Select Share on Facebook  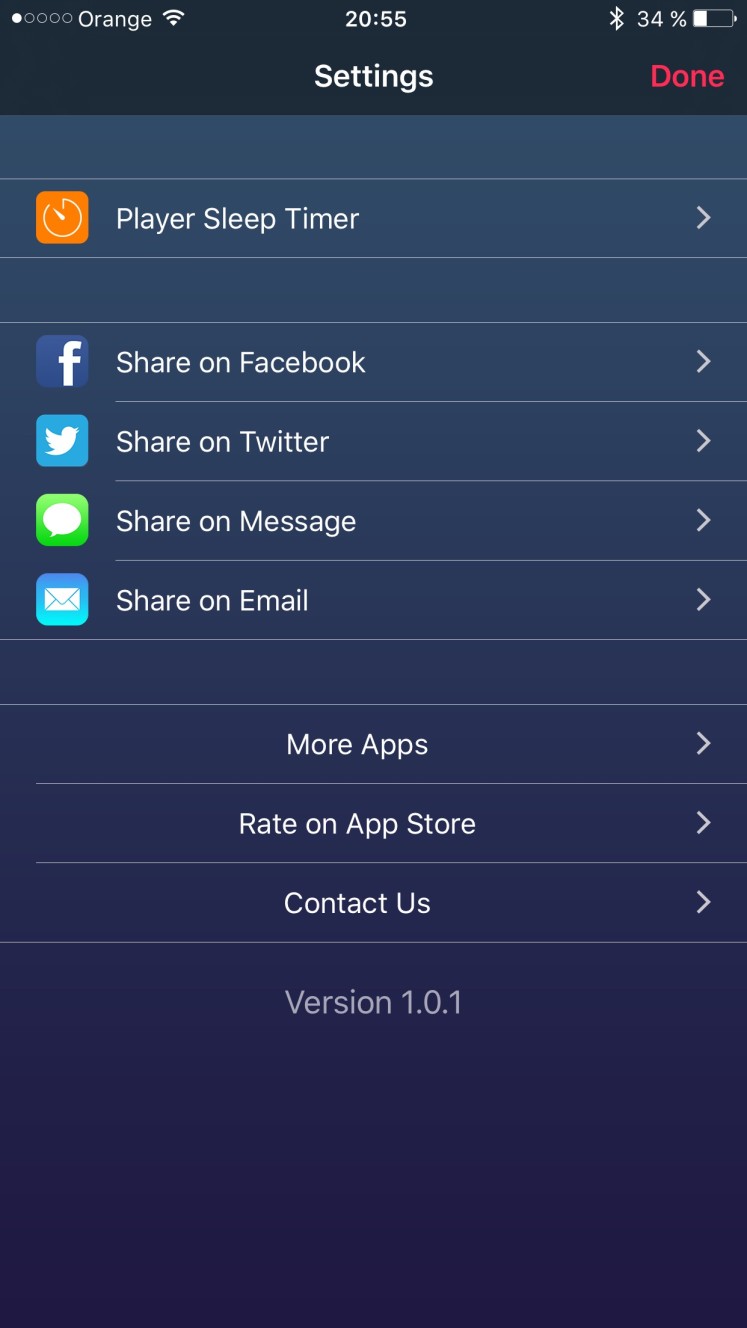pyautogui.click(x=373, y=362)
